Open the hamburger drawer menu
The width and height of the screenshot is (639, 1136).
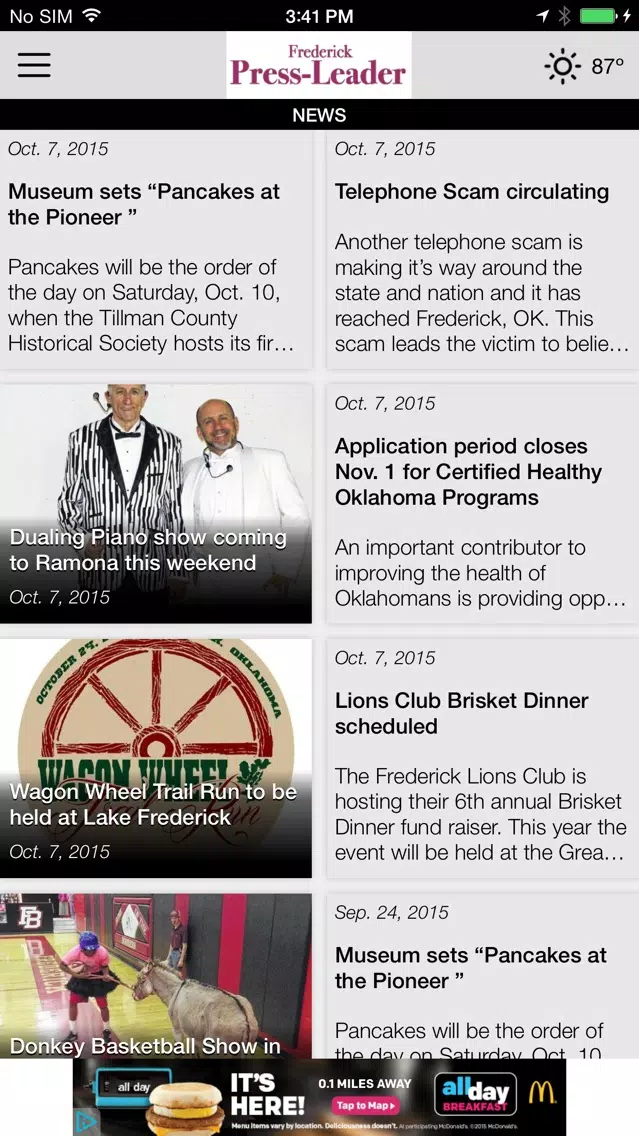tap(34, 65)
